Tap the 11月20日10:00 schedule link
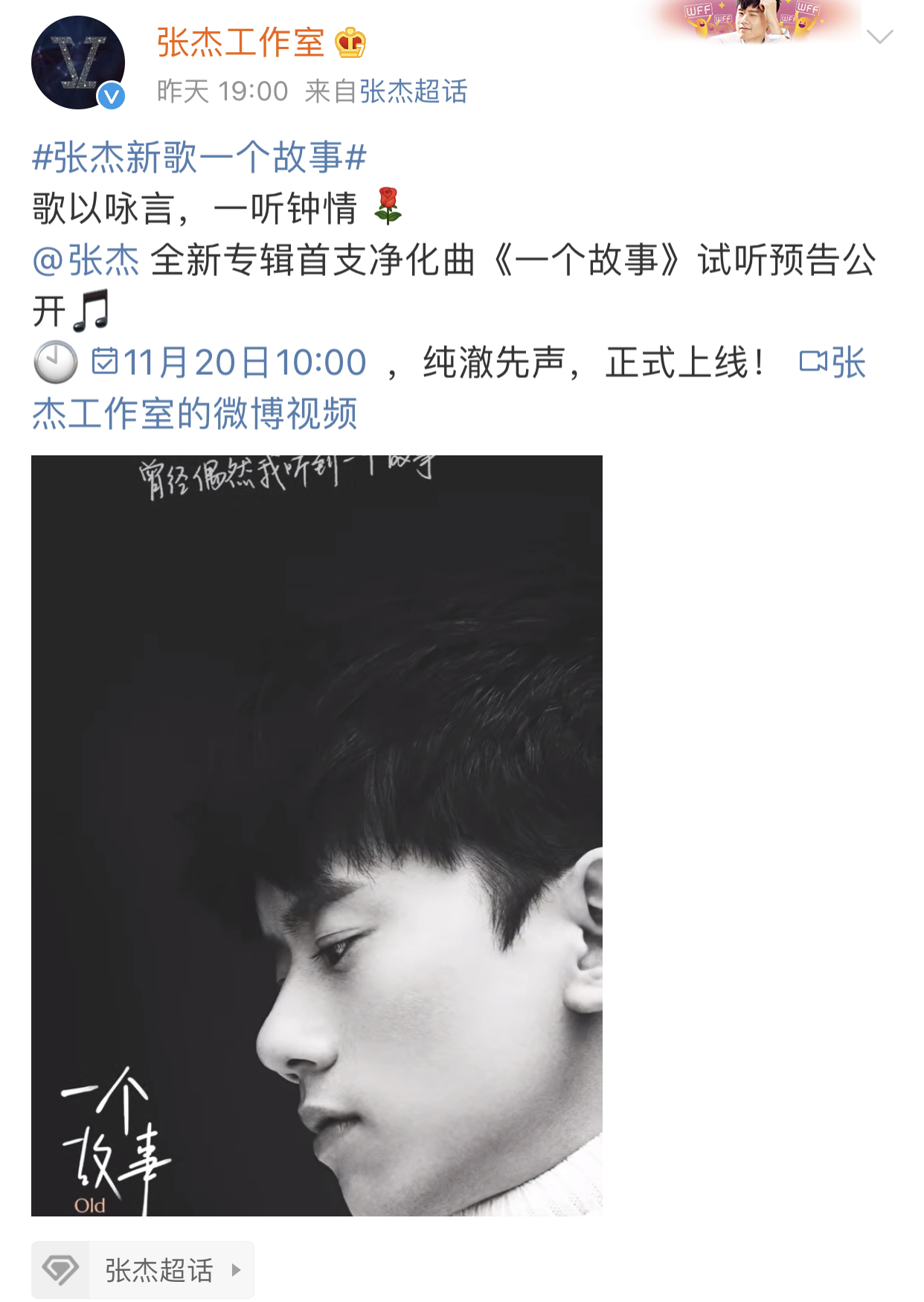The width and height of the screenshot is (924, 1302). [229, 363]
